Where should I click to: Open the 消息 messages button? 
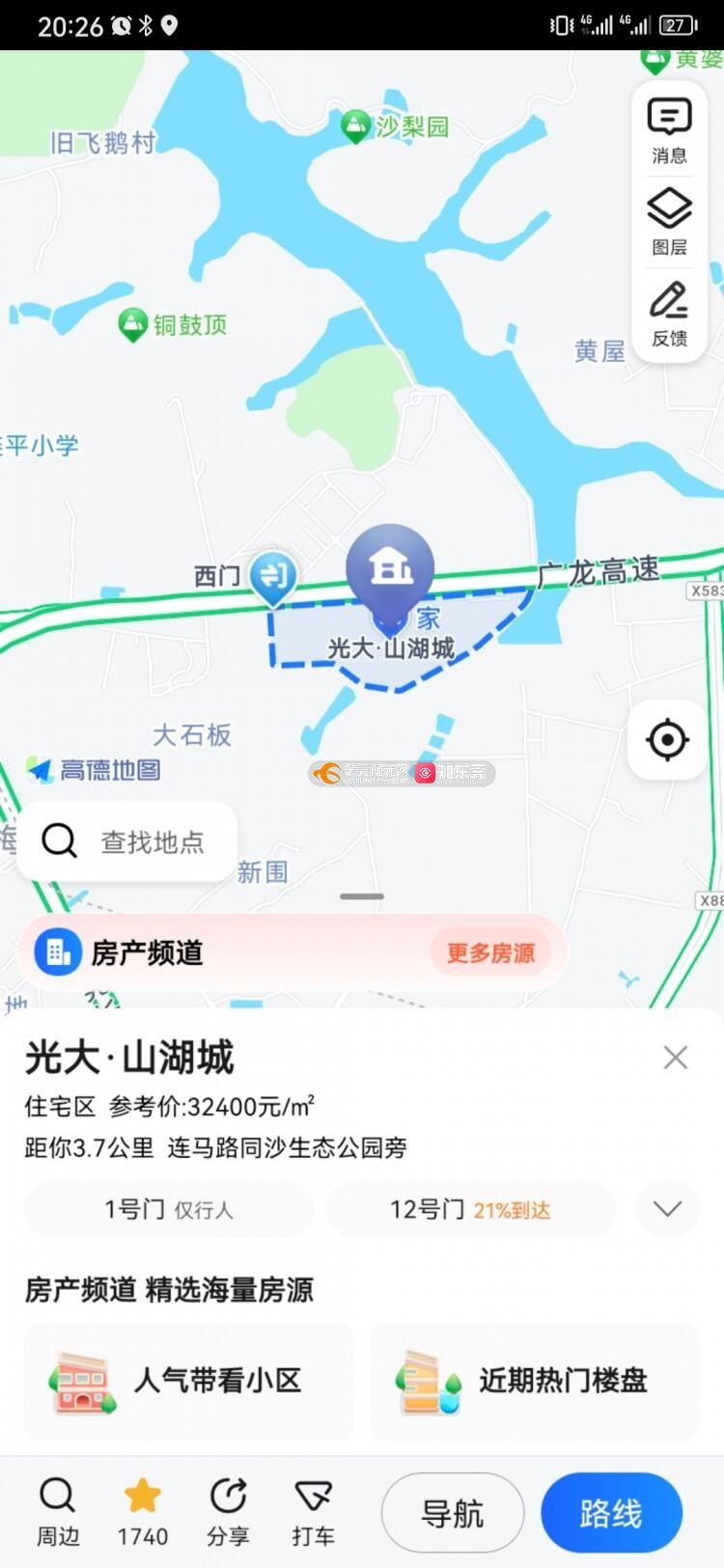(x=669, y=130)
